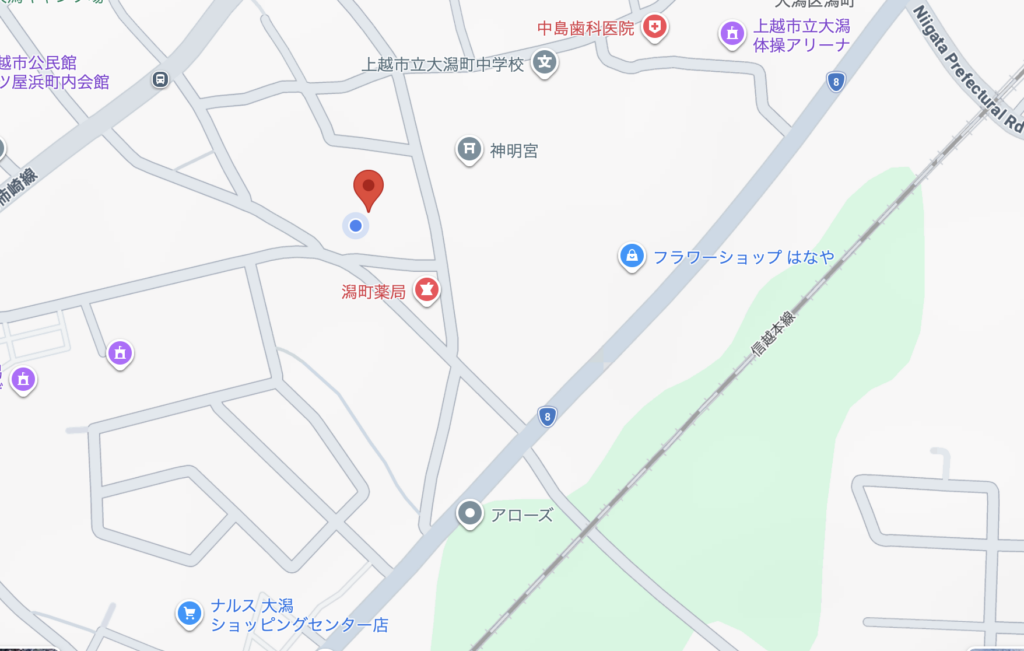Open the 潟町薬局 pharmacy marker
1024x651 pixels.
pyautogui.click(x=427, y=291)
